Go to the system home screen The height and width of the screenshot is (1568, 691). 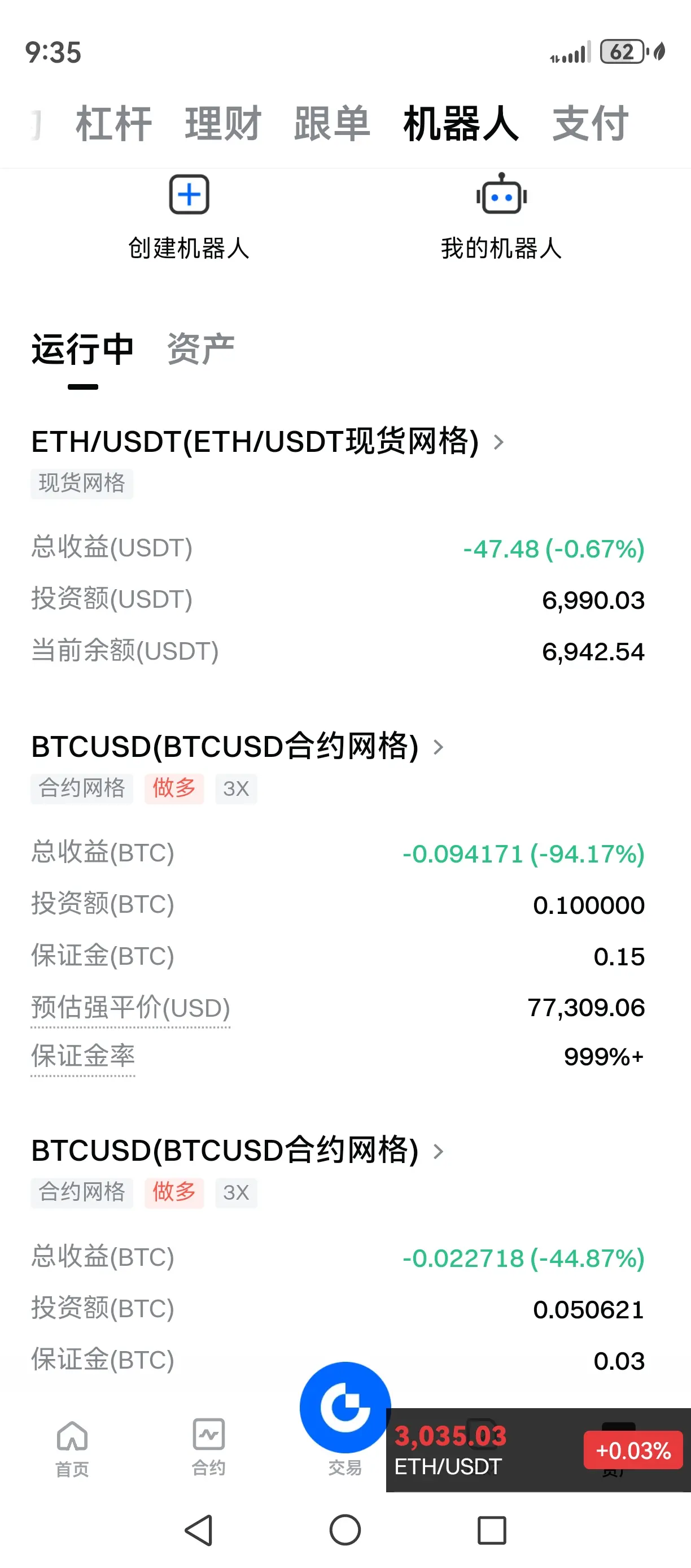click(x=345, y=1530)
